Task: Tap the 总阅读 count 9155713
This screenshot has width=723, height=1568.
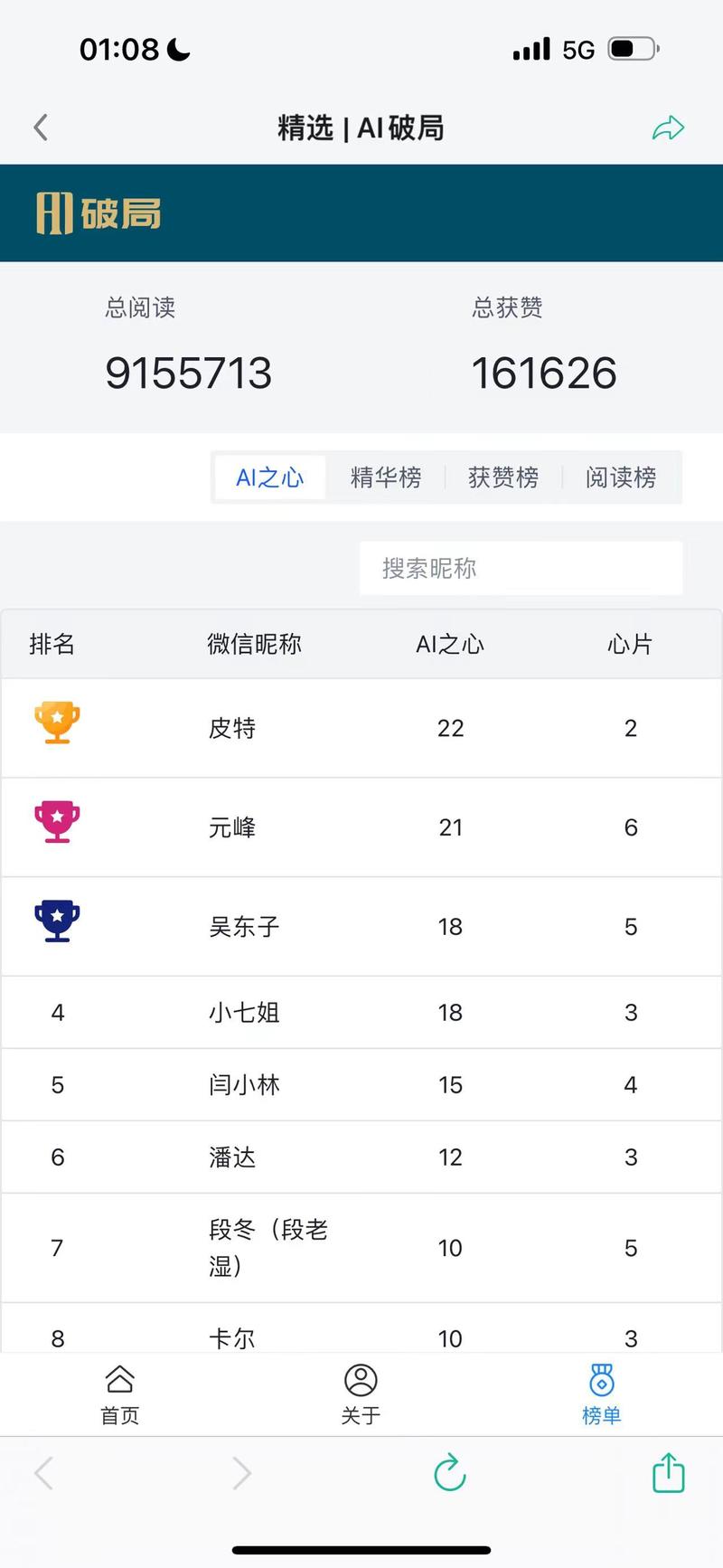Action: 188,372
